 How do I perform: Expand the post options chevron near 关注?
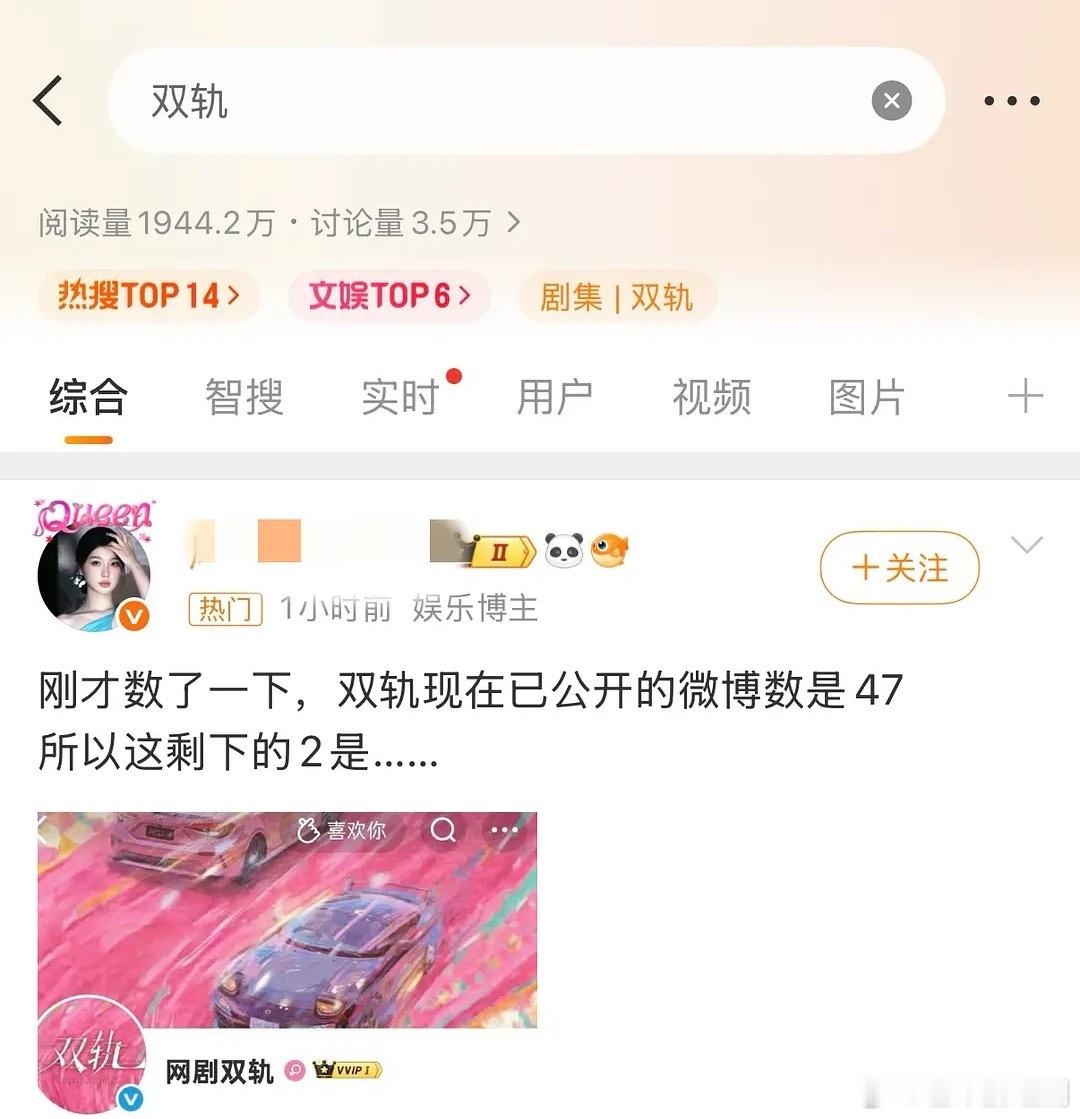click(x=1027, y=546)
